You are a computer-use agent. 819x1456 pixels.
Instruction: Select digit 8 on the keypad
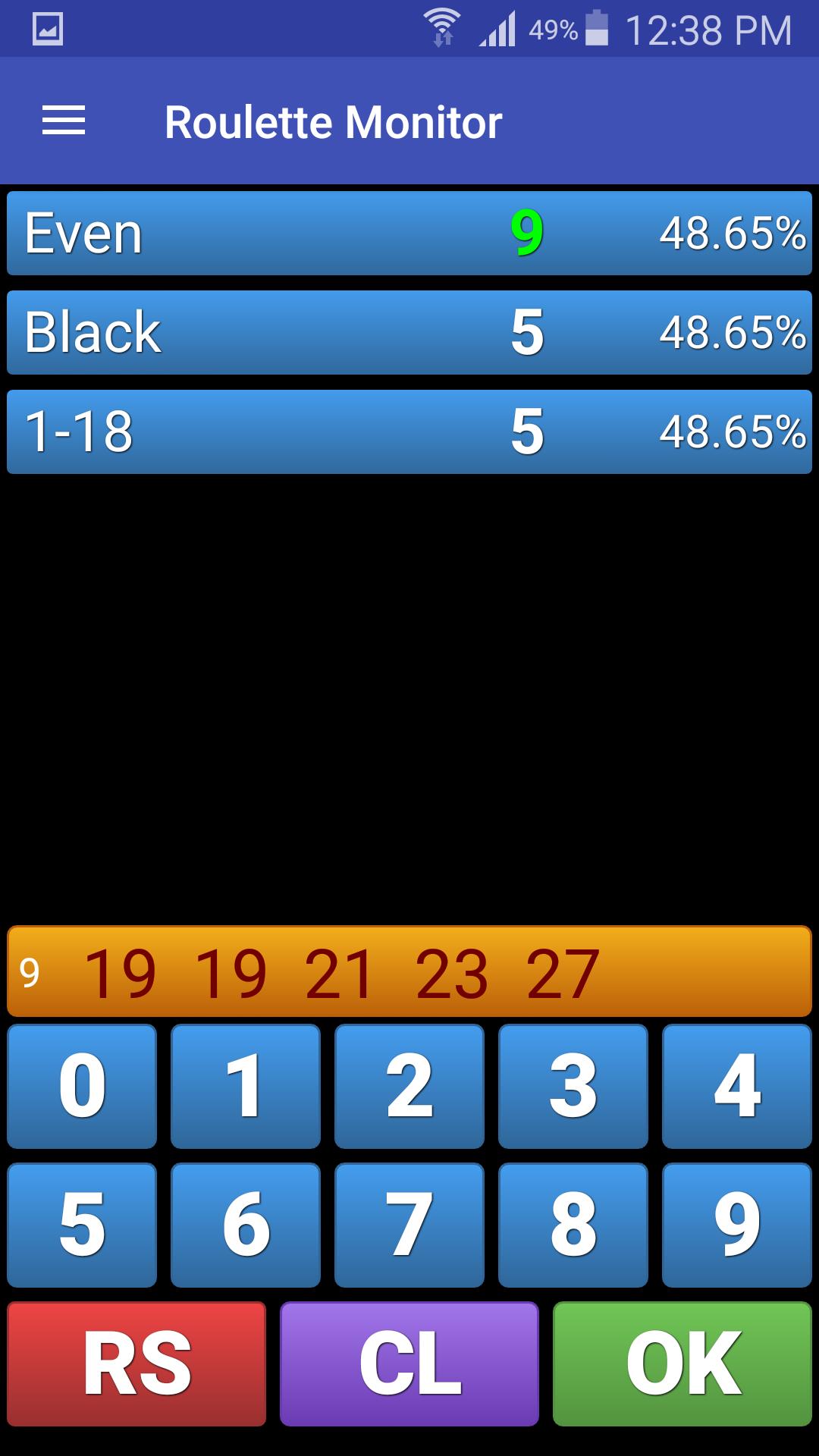(x=573, y=1225)
